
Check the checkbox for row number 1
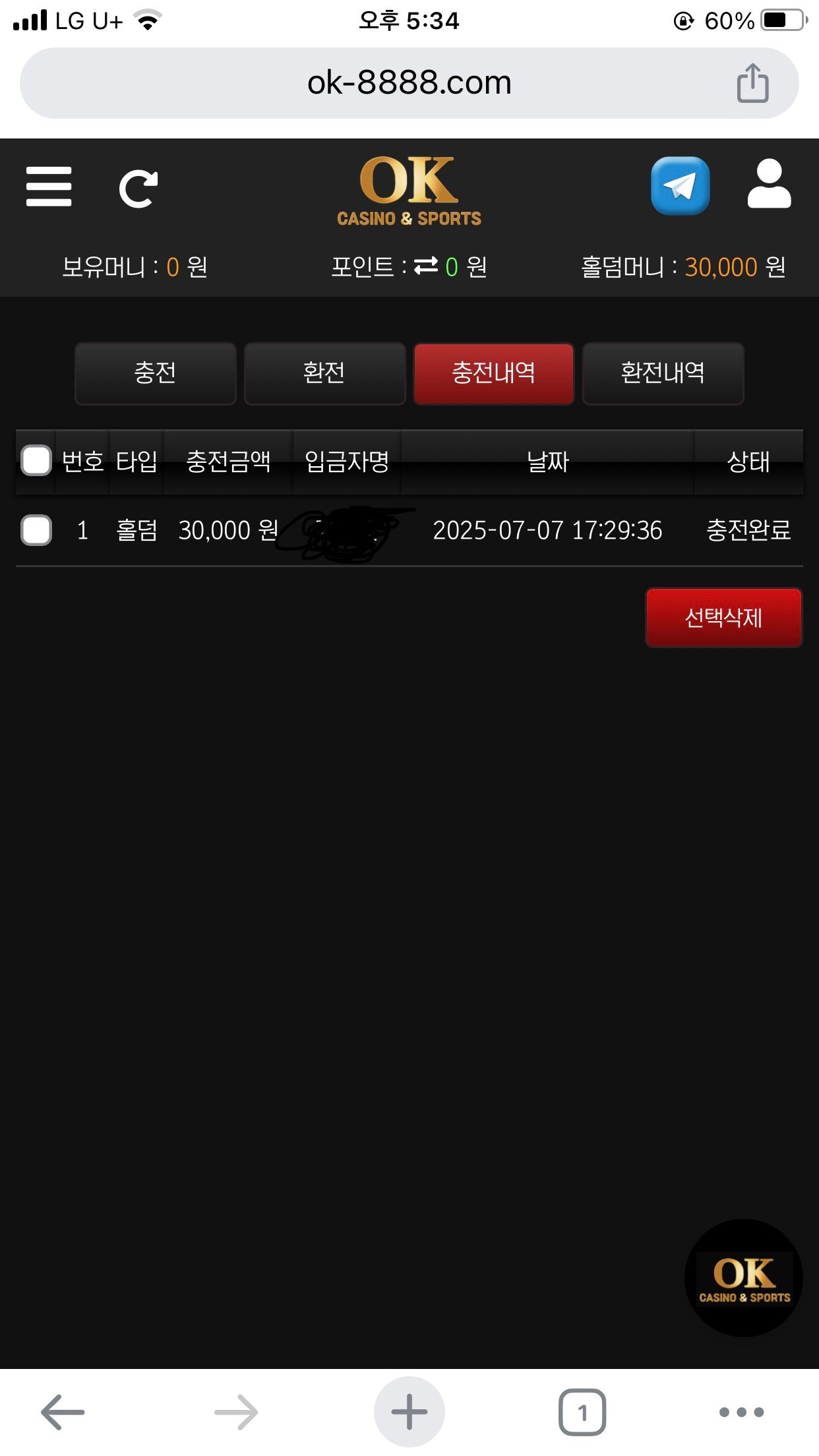click(x=36, y=530)
